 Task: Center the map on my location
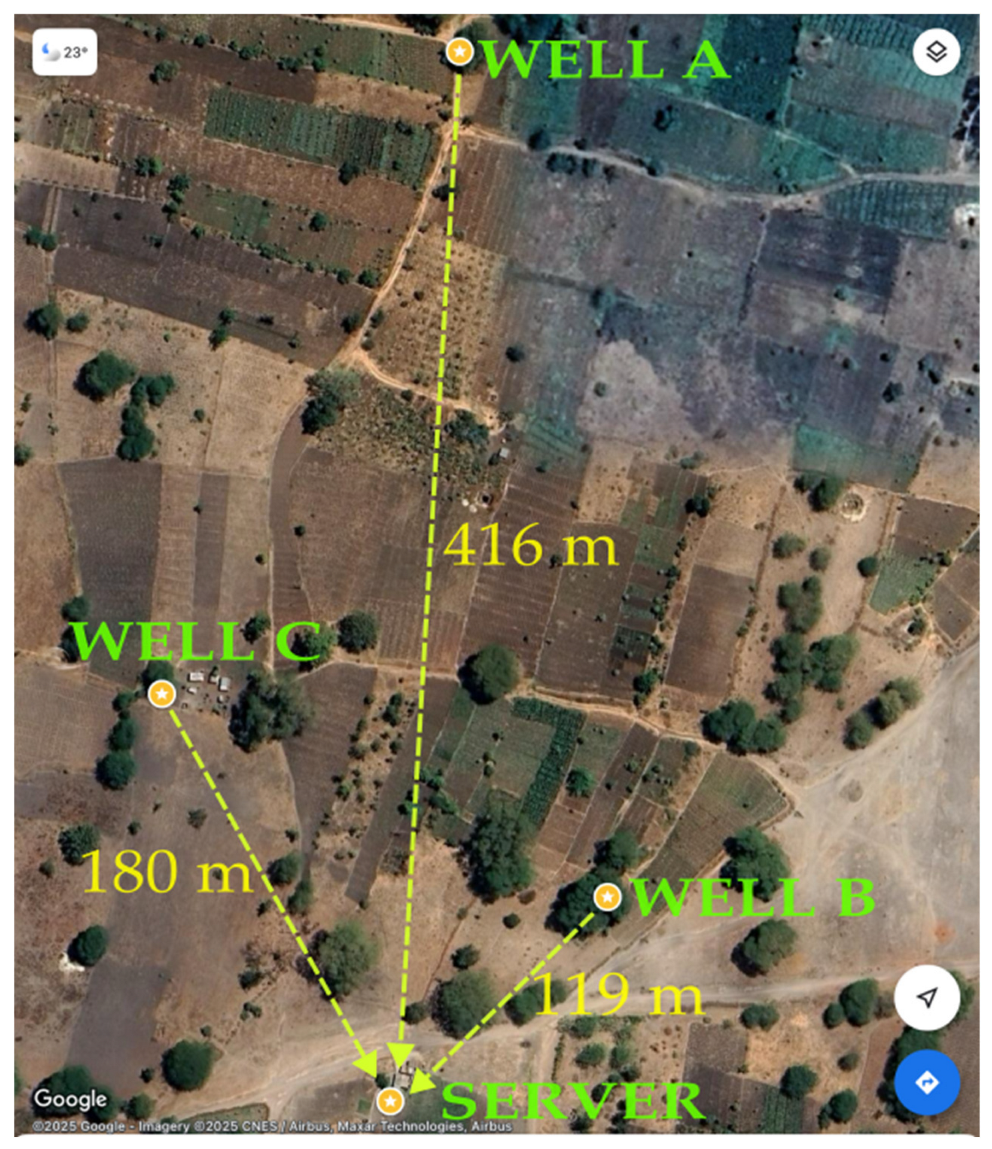pyautogui.click(x=927, y=998)
